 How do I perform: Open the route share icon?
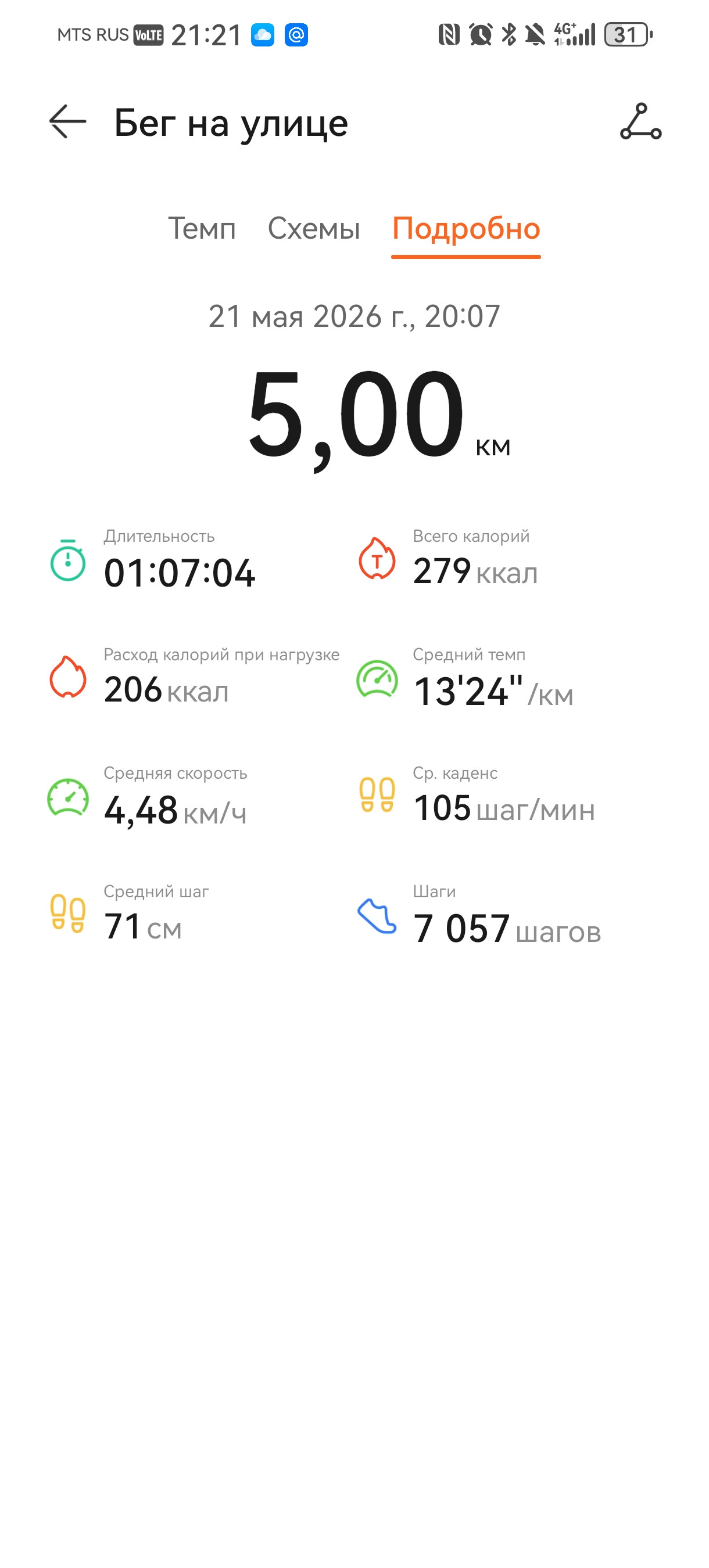coord(641,122)
